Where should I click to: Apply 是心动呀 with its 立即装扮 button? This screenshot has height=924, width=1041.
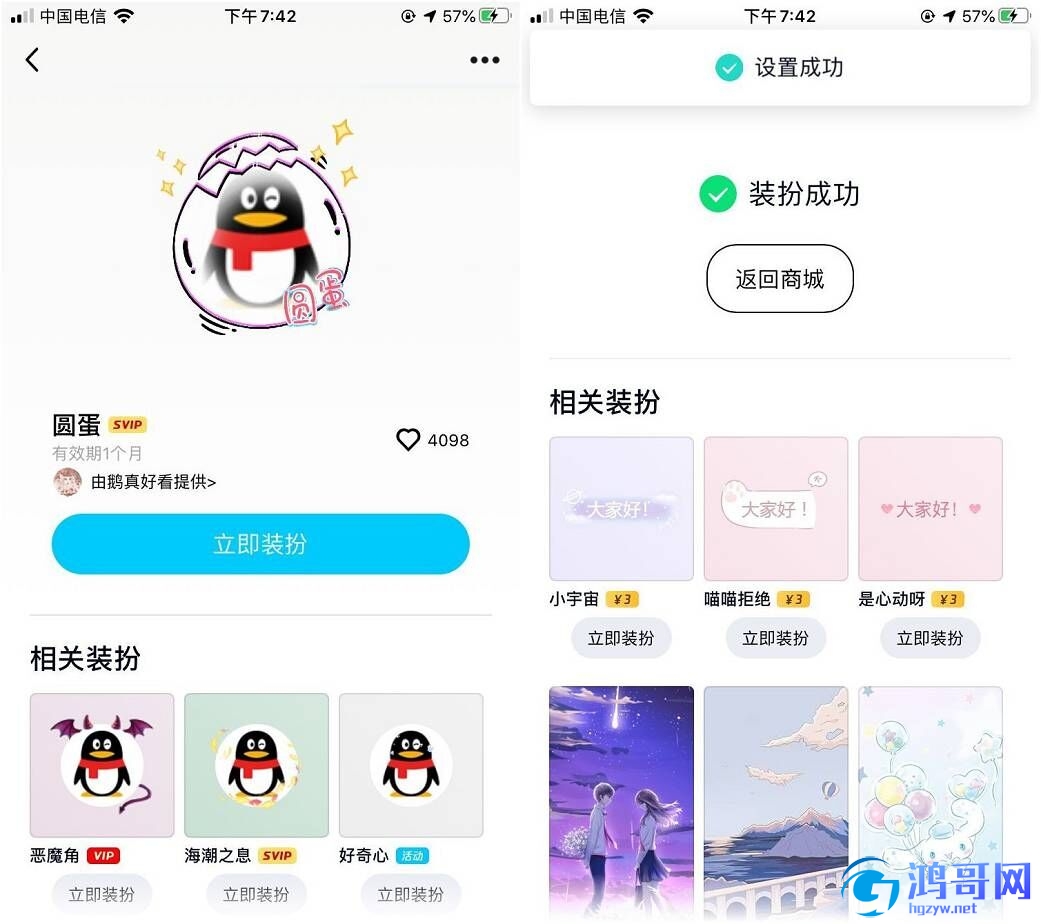click(930, 638)
